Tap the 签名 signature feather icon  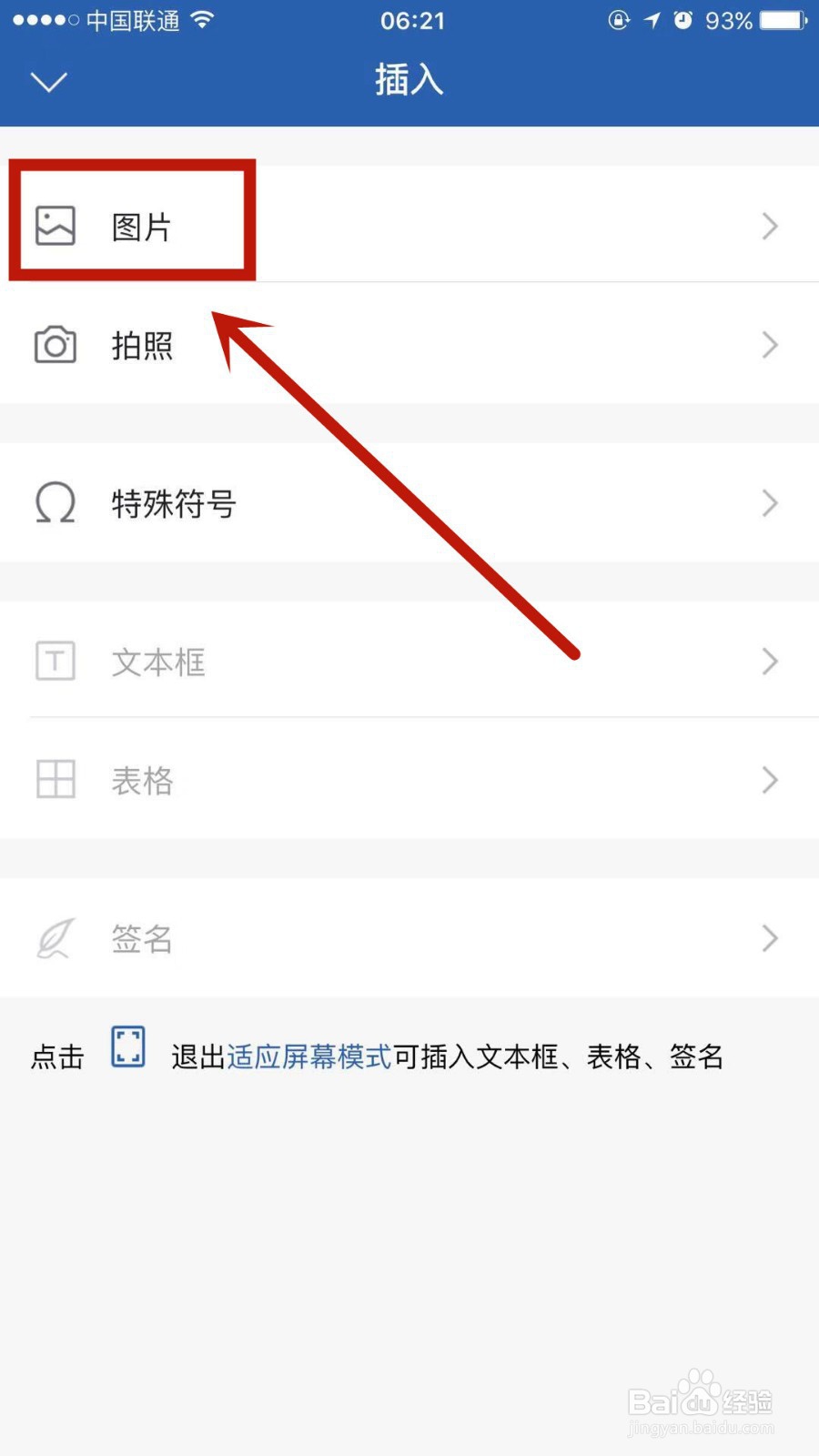click(55, 938)
